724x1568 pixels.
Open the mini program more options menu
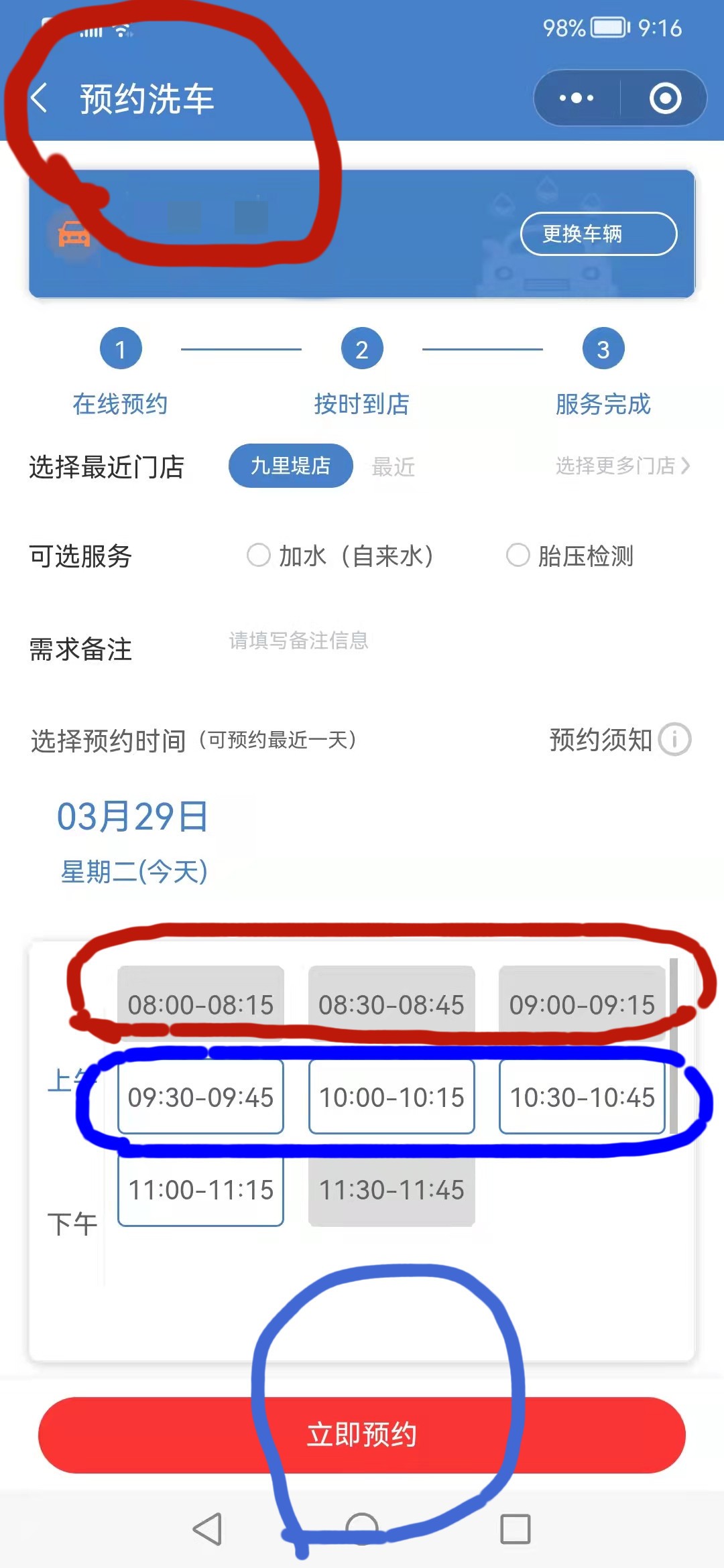point(577,99)
